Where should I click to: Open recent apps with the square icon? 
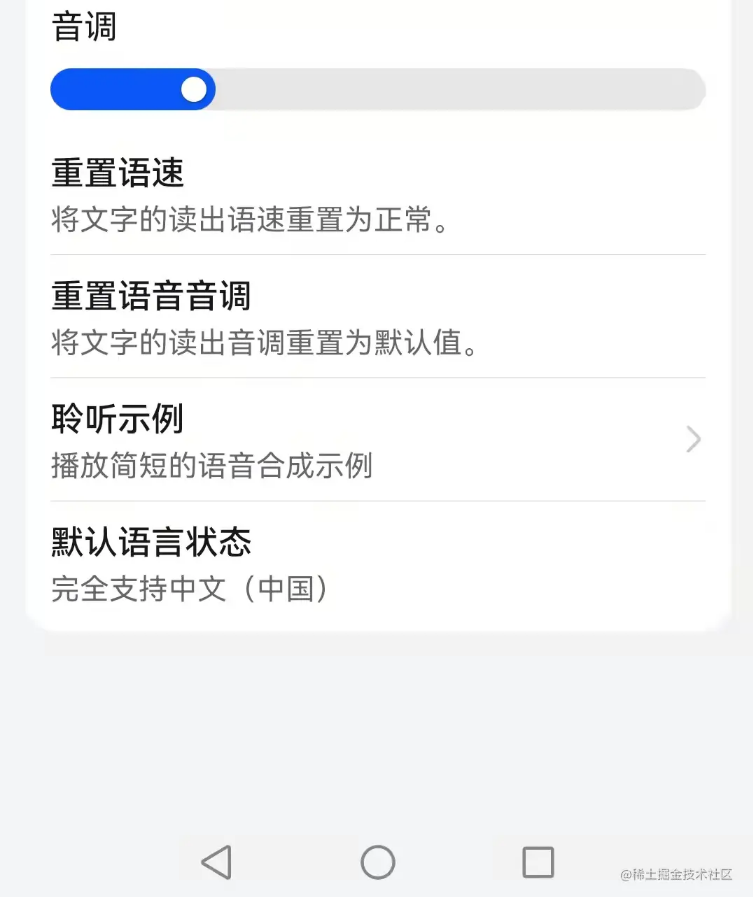pyautogui.click(x=538, y=860)
